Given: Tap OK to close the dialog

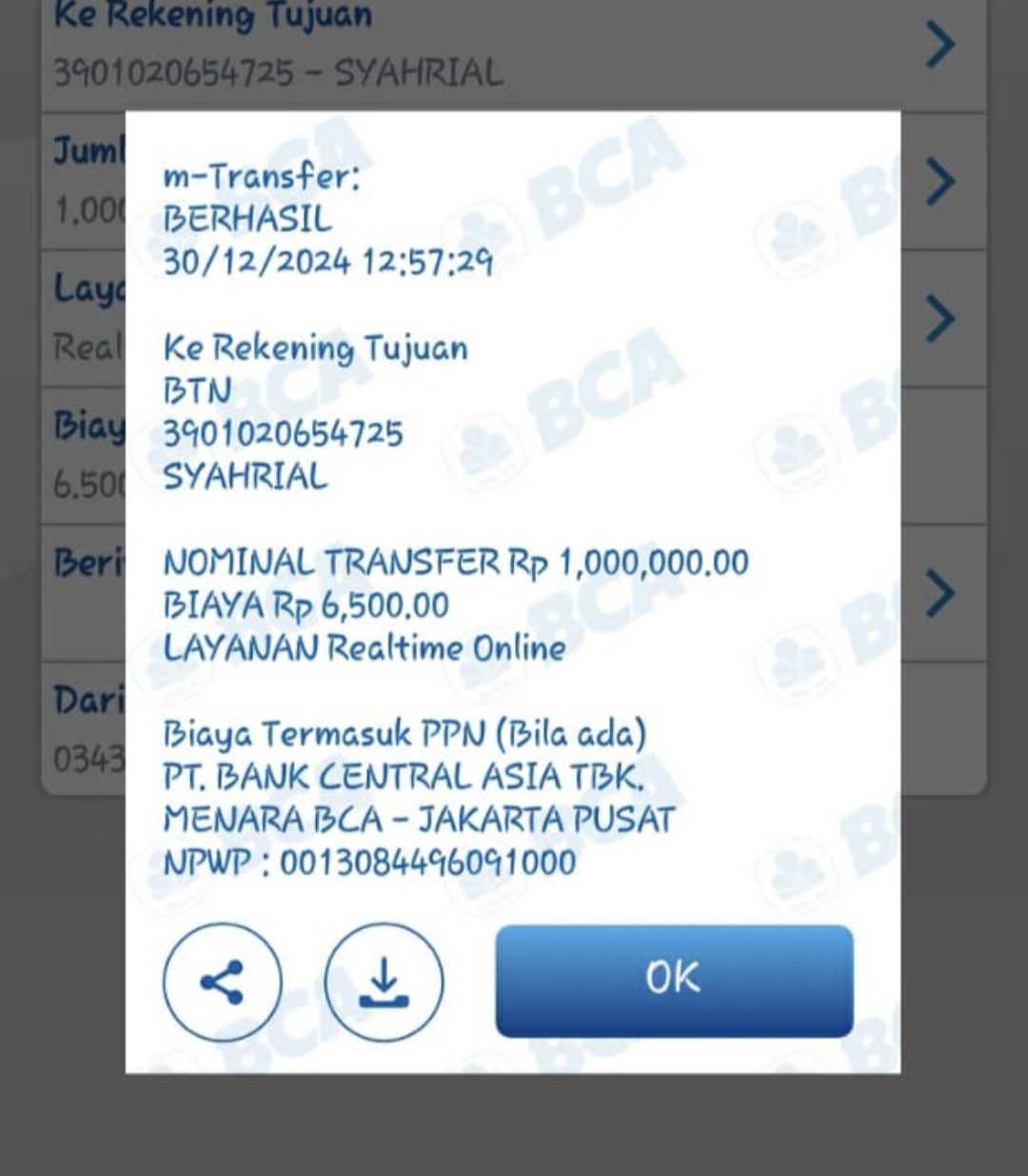Looking at the screenshot, I should click(x=674, y=980).
